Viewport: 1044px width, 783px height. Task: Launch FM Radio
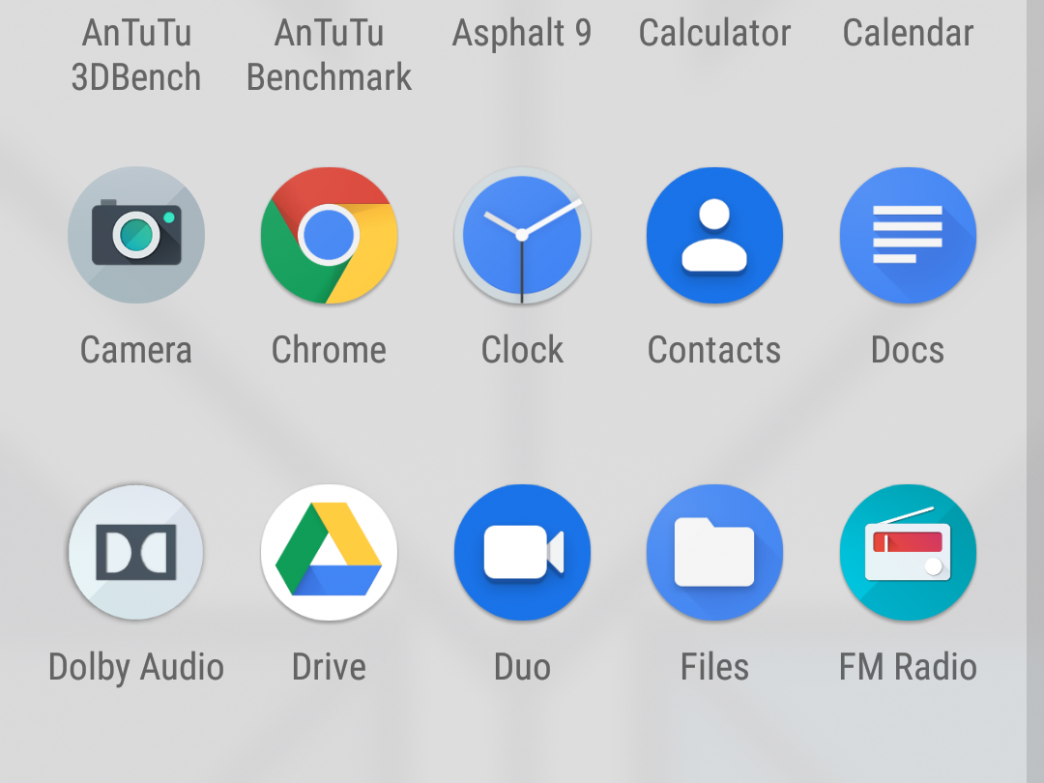click(907, 553)
